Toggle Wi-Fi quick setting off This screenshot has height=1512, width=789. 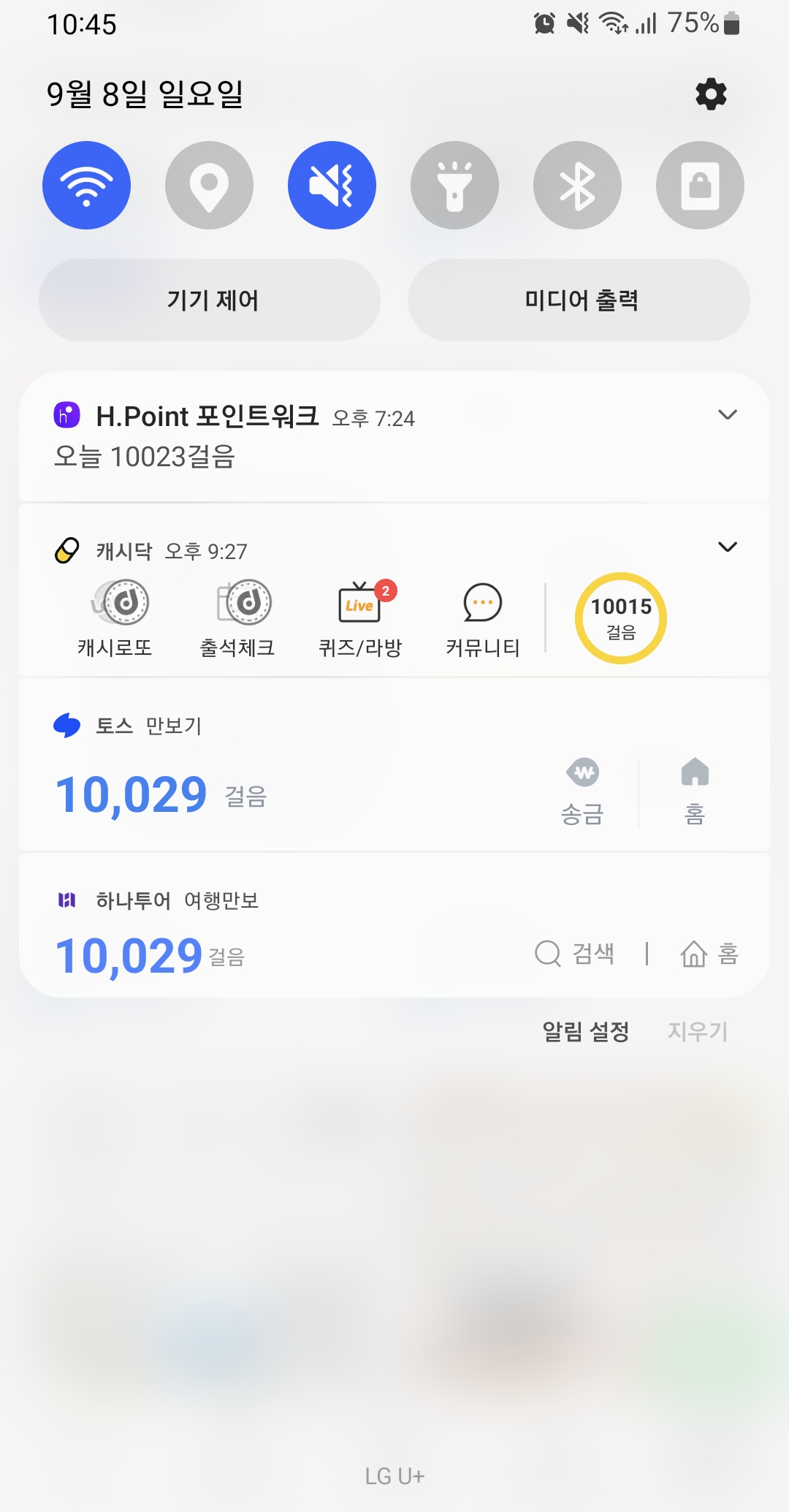(x=87, y=186)
